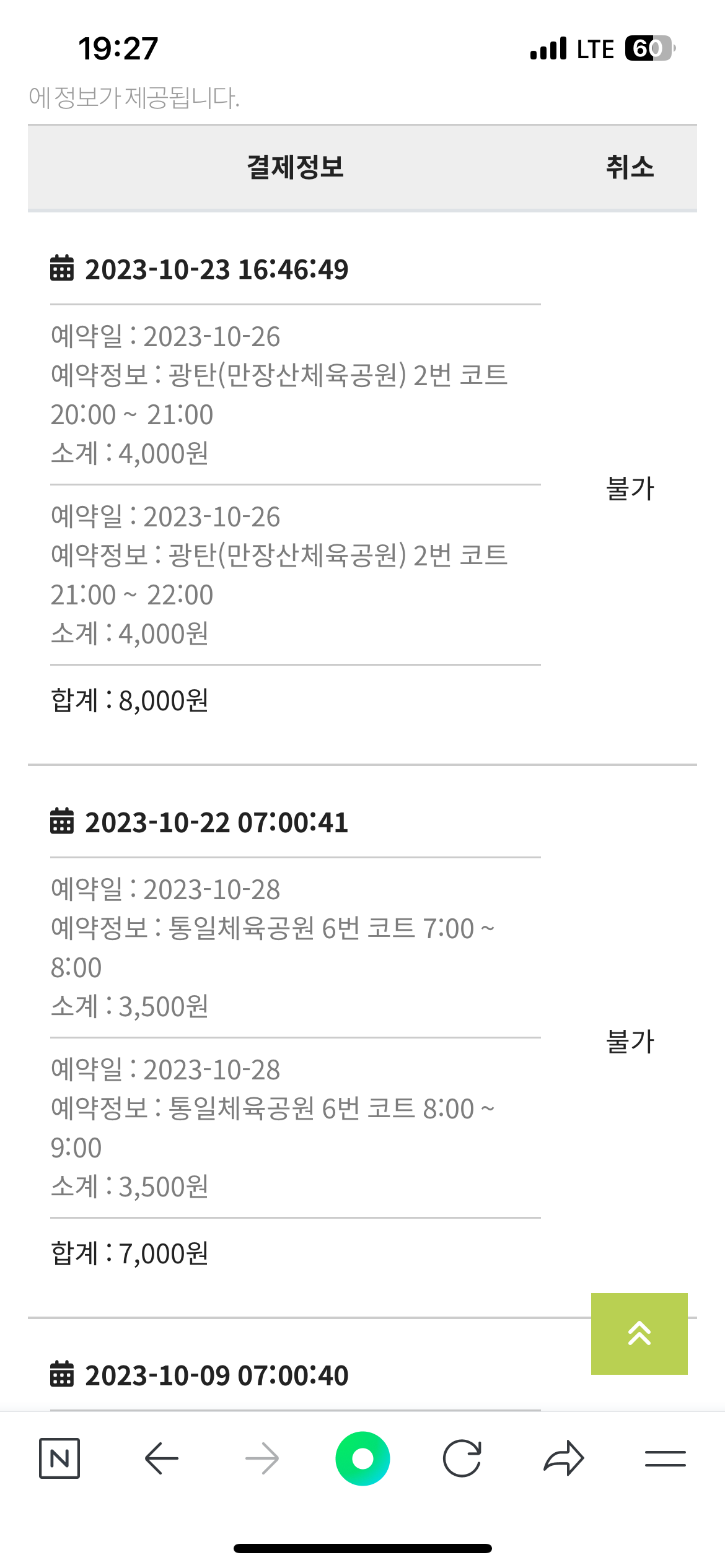Tap the green circle search button
The width and height of the screenshot is (725, 1568).
tap(362, 1458)
